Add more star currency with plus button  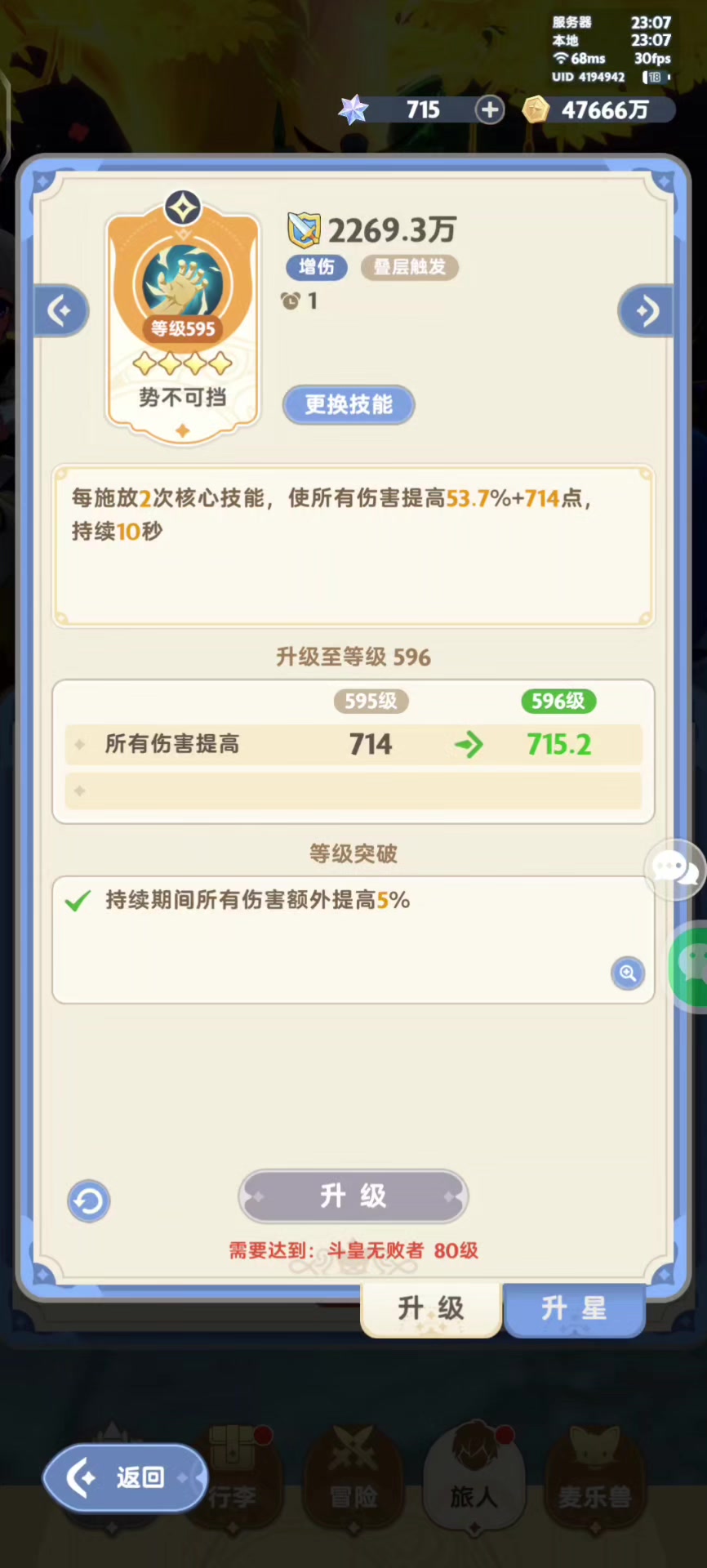coord(490,110)
